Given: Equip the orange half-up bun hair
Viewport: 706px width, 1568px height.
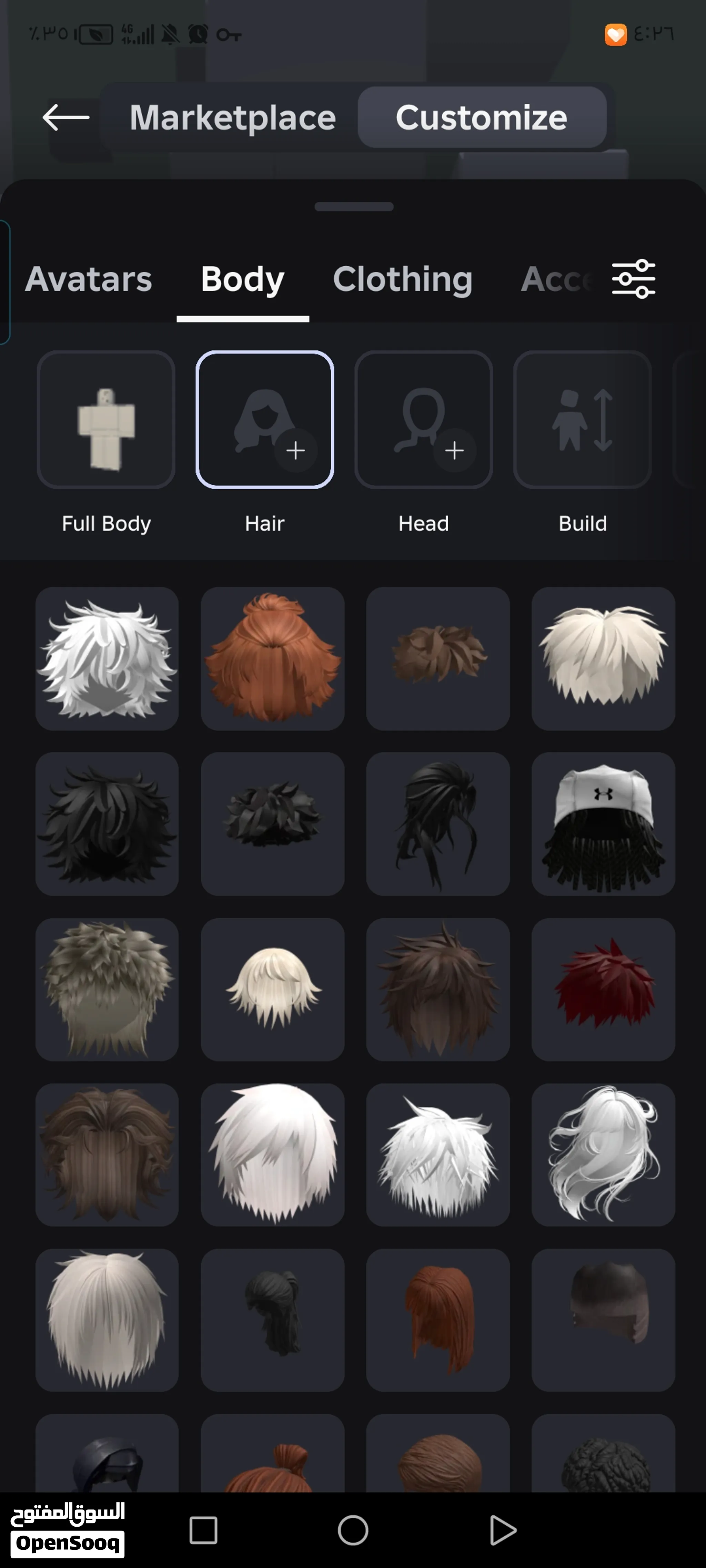Looking at the screenshot, I should point(272,659).
